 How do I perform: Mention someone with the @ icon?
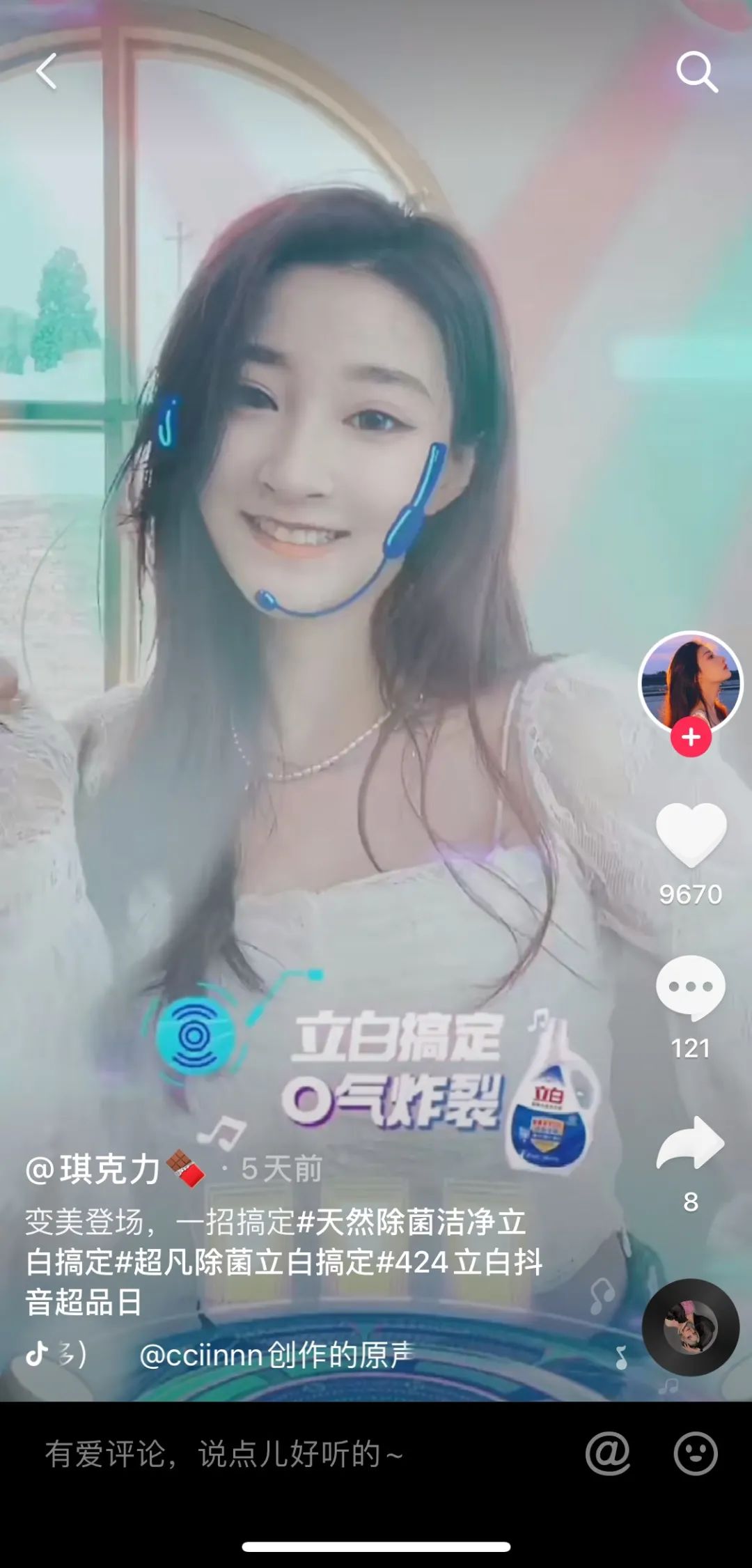tap(607, 1454)
